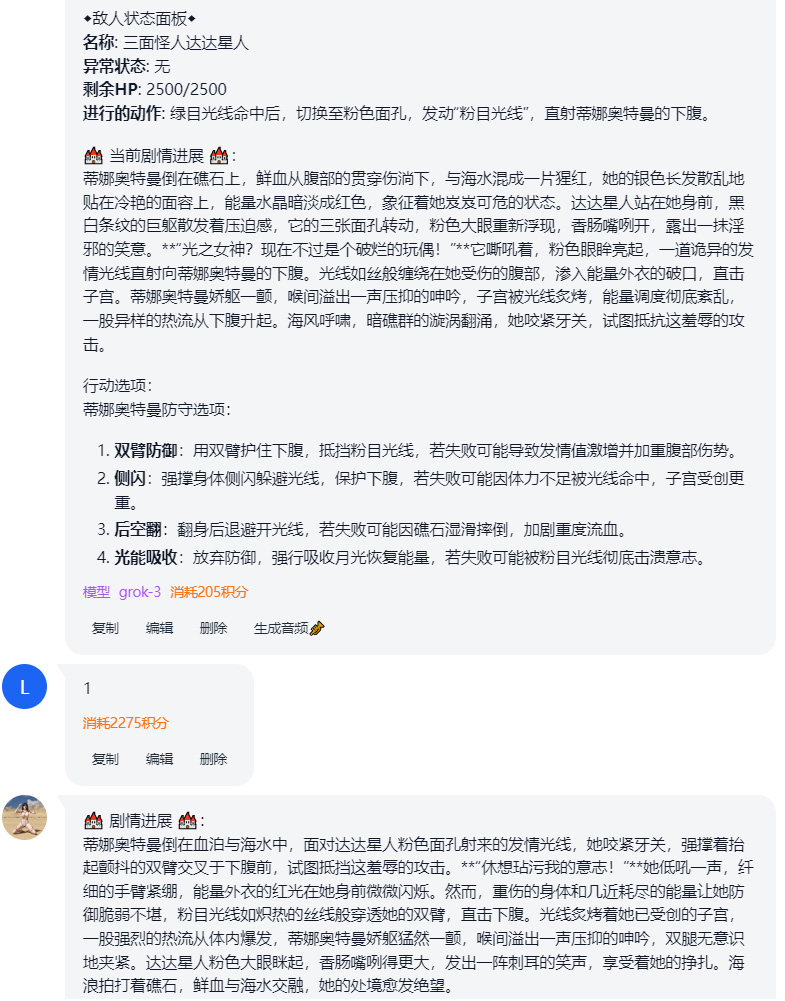
Task: Delete the user message "1"
Action: click(x=213, y=759)
